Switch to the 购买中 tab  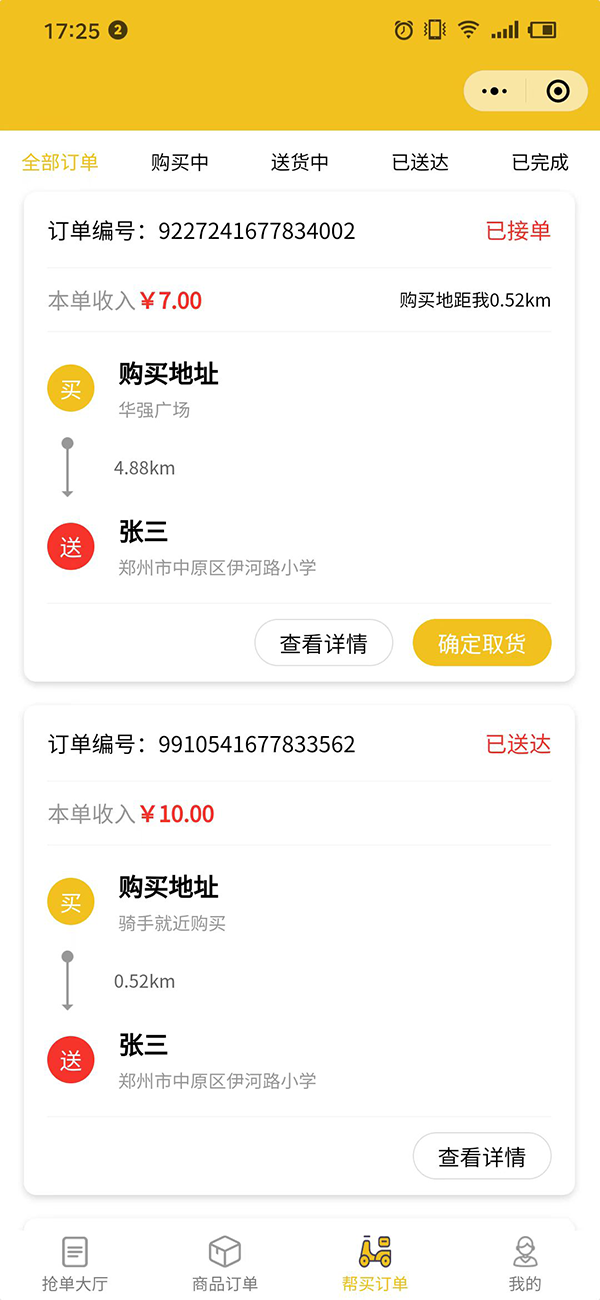[x=180, y=162]
